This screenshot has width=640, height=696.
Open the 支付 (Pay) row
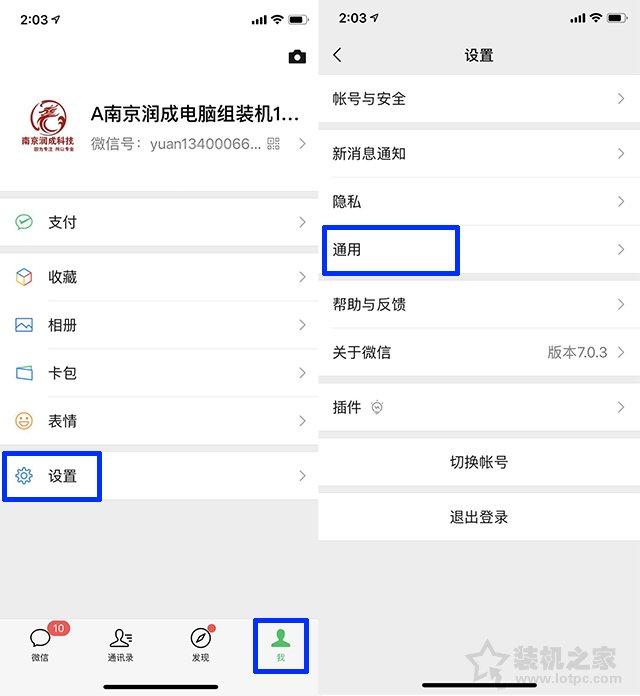coord(160,222)
